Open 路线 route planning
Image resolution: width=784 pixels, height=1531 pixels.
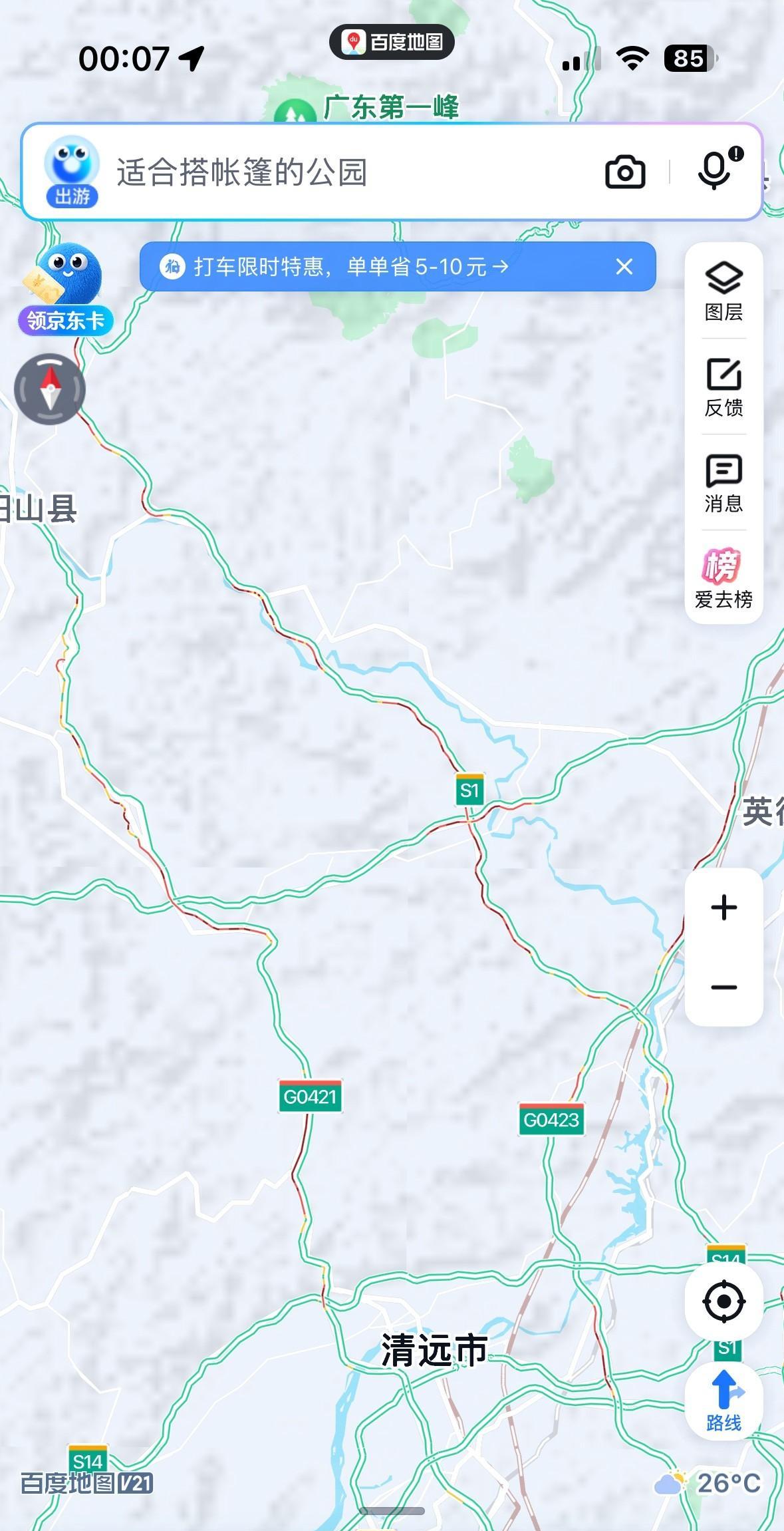[x=723, y=1401]
